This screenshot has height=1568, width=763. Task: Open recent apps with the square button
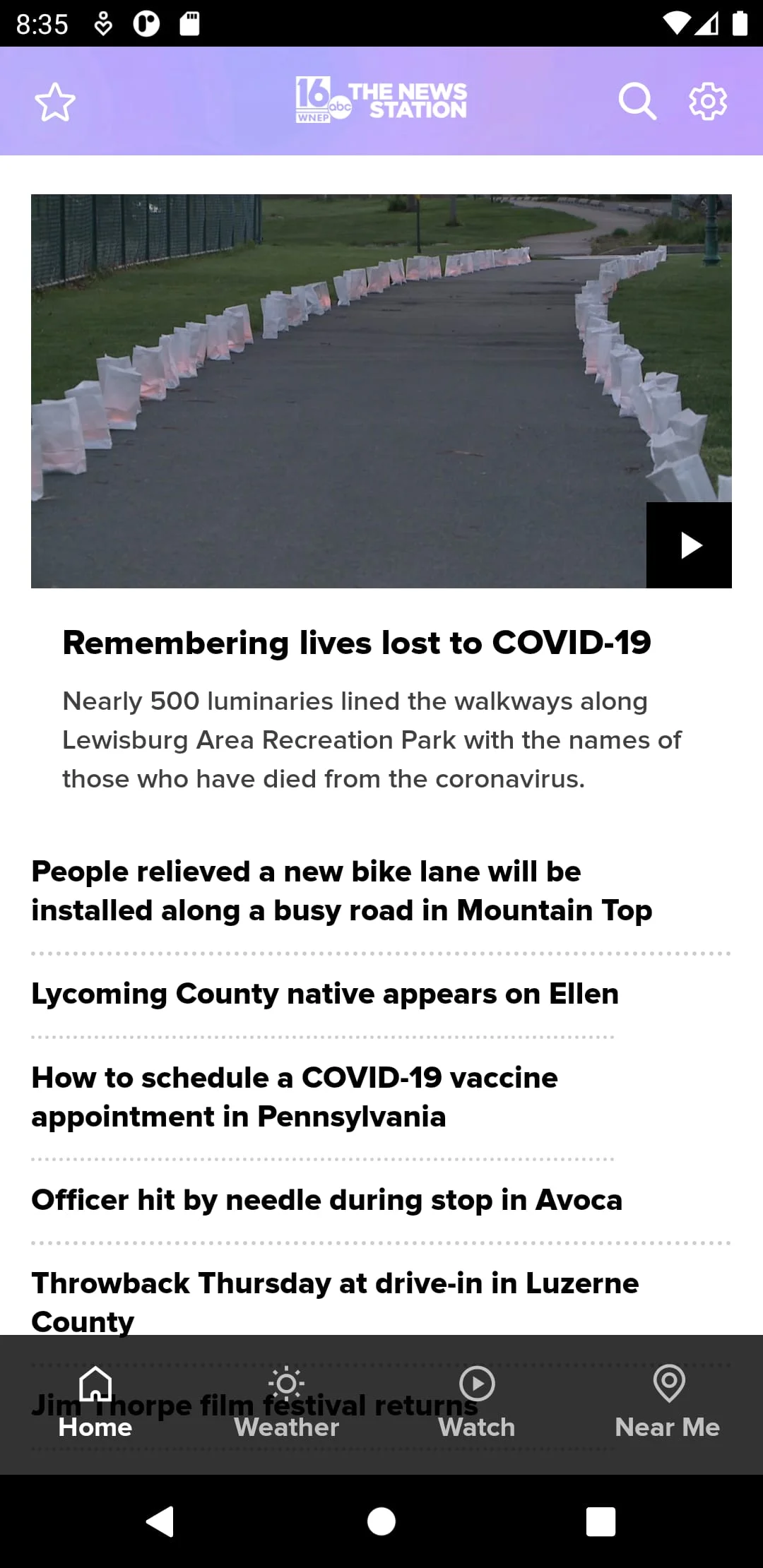click(601, 1521)
